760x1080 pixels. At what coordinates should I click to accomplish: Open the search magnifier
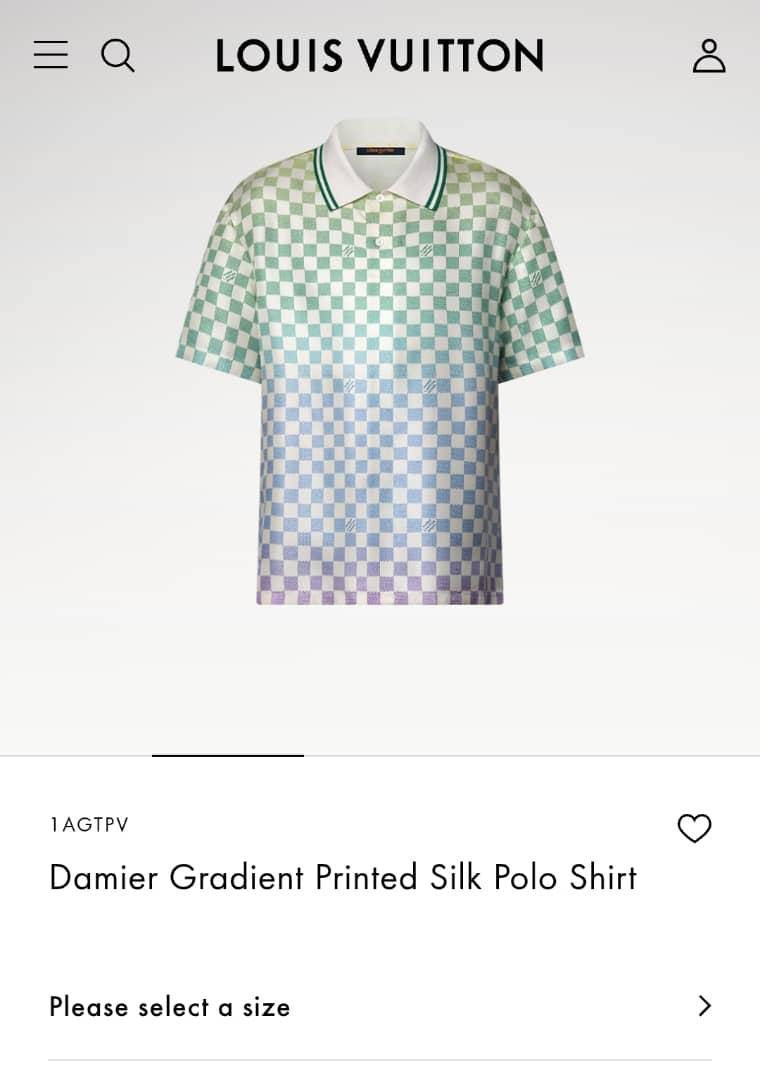118,55
